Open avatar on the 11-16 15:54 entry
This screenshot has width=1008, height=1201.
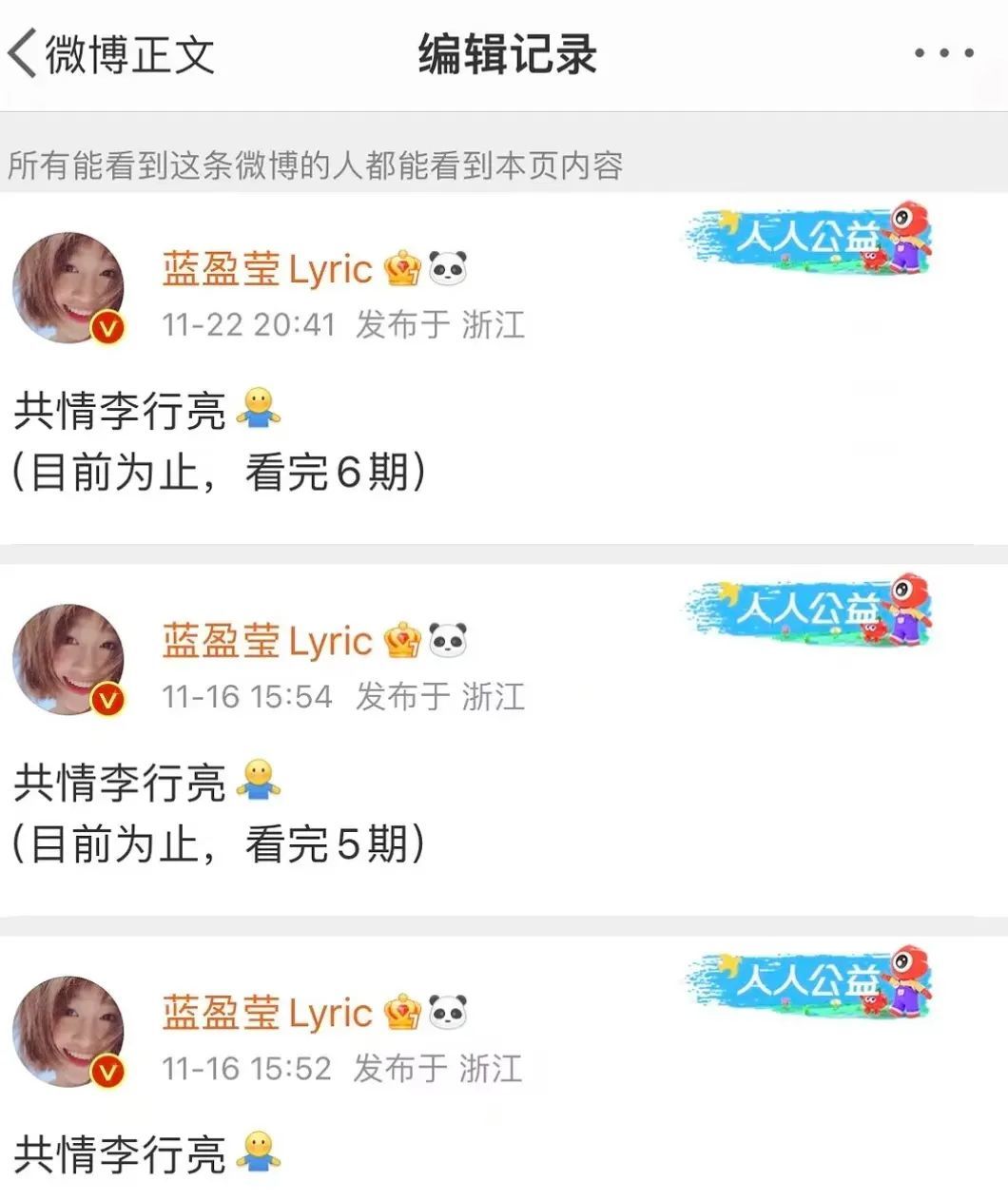[x=68, y=659]
